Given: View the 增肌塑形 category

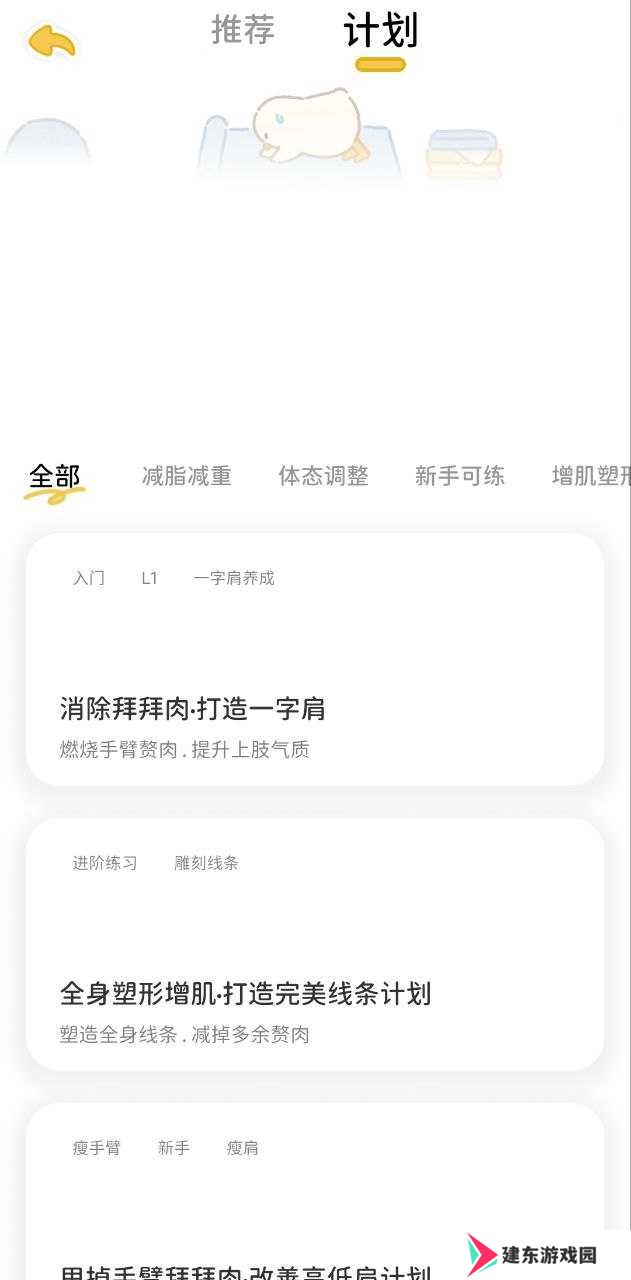Looking at the screenshot, I should (590, 477).
